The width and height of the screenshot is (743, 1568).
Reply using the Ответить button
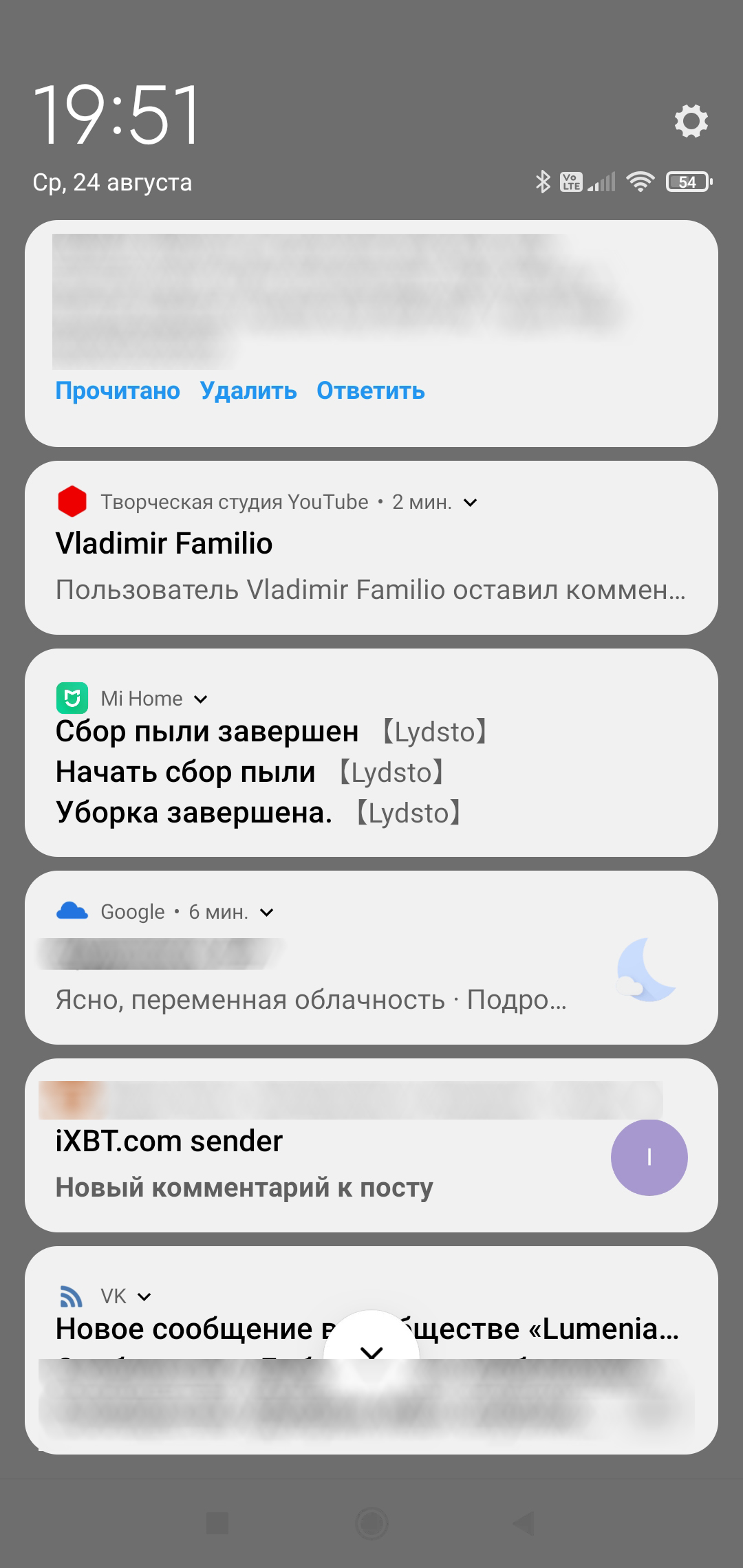point(370,391)
